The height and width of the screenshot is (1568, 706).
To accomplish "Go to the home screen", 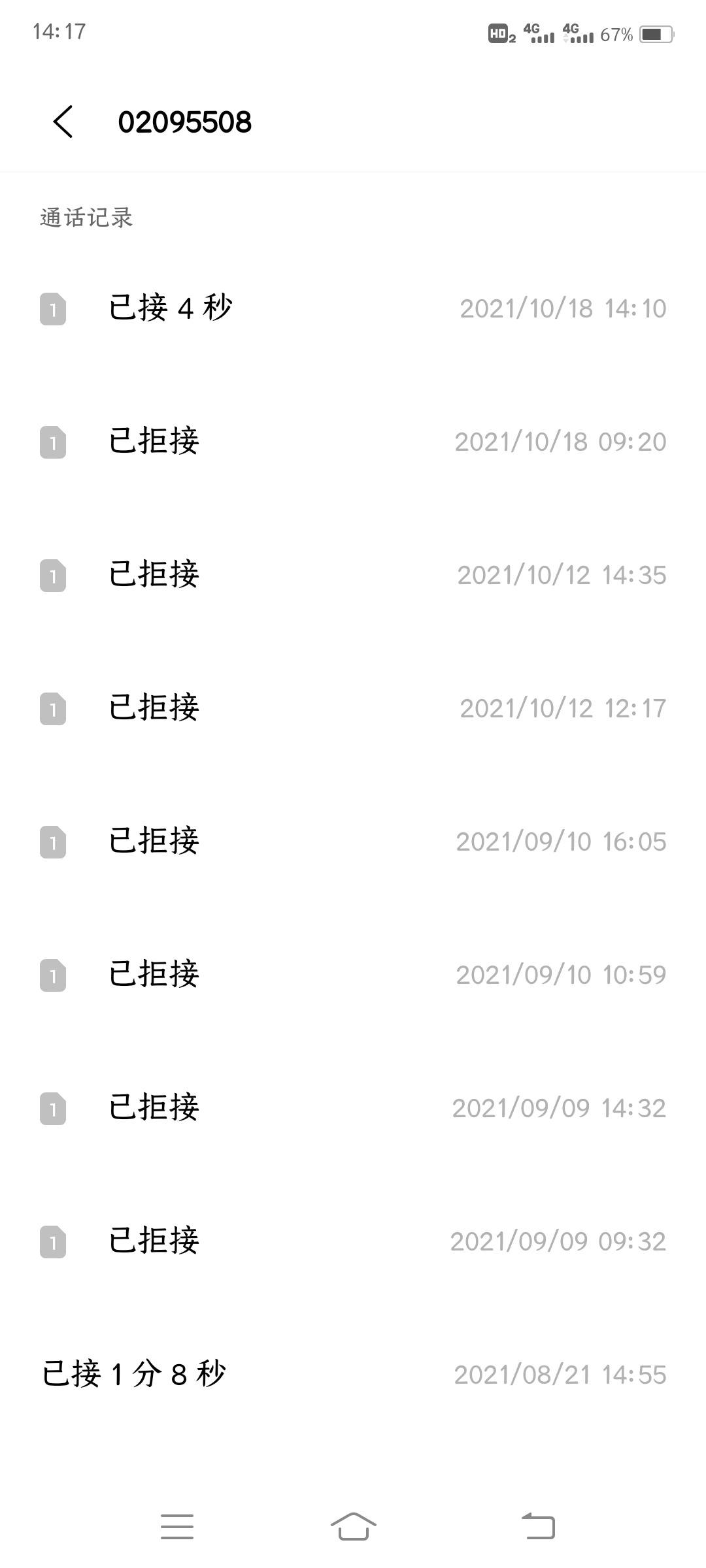I will (353, 1527).
